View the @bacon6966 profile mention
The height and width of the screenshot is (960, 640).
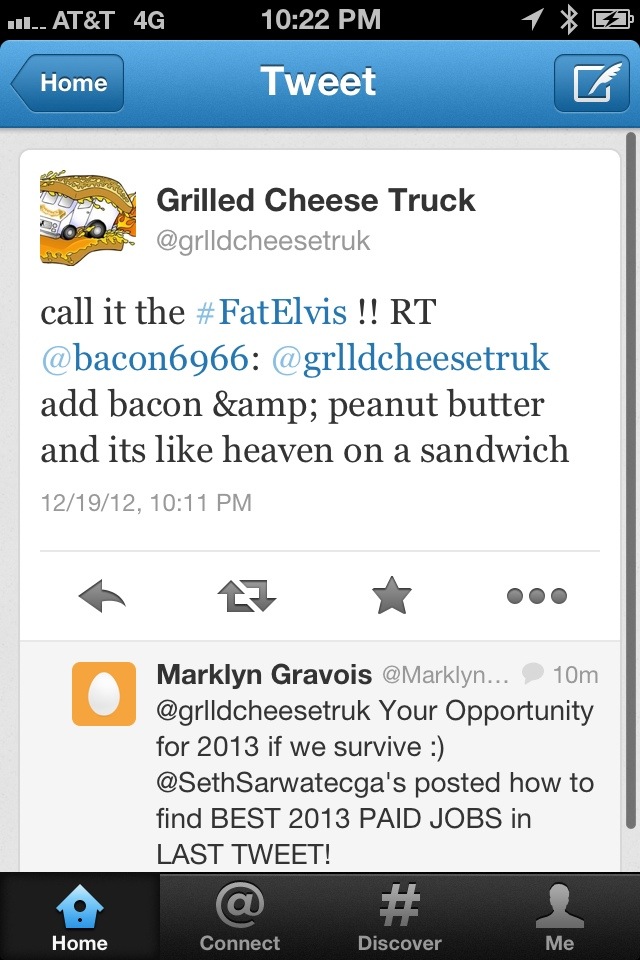(143, 358)
